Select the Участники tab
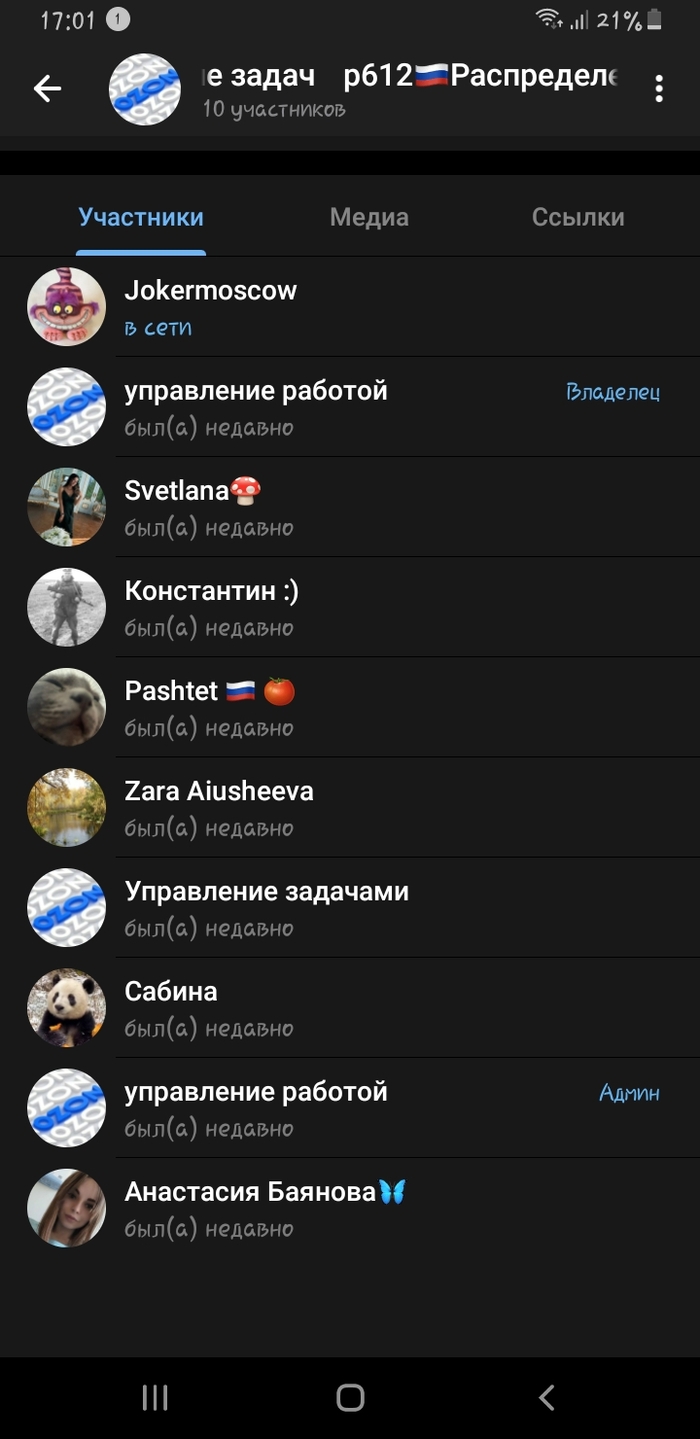This screenshot has width=700, height=1439. coord(141,217)
